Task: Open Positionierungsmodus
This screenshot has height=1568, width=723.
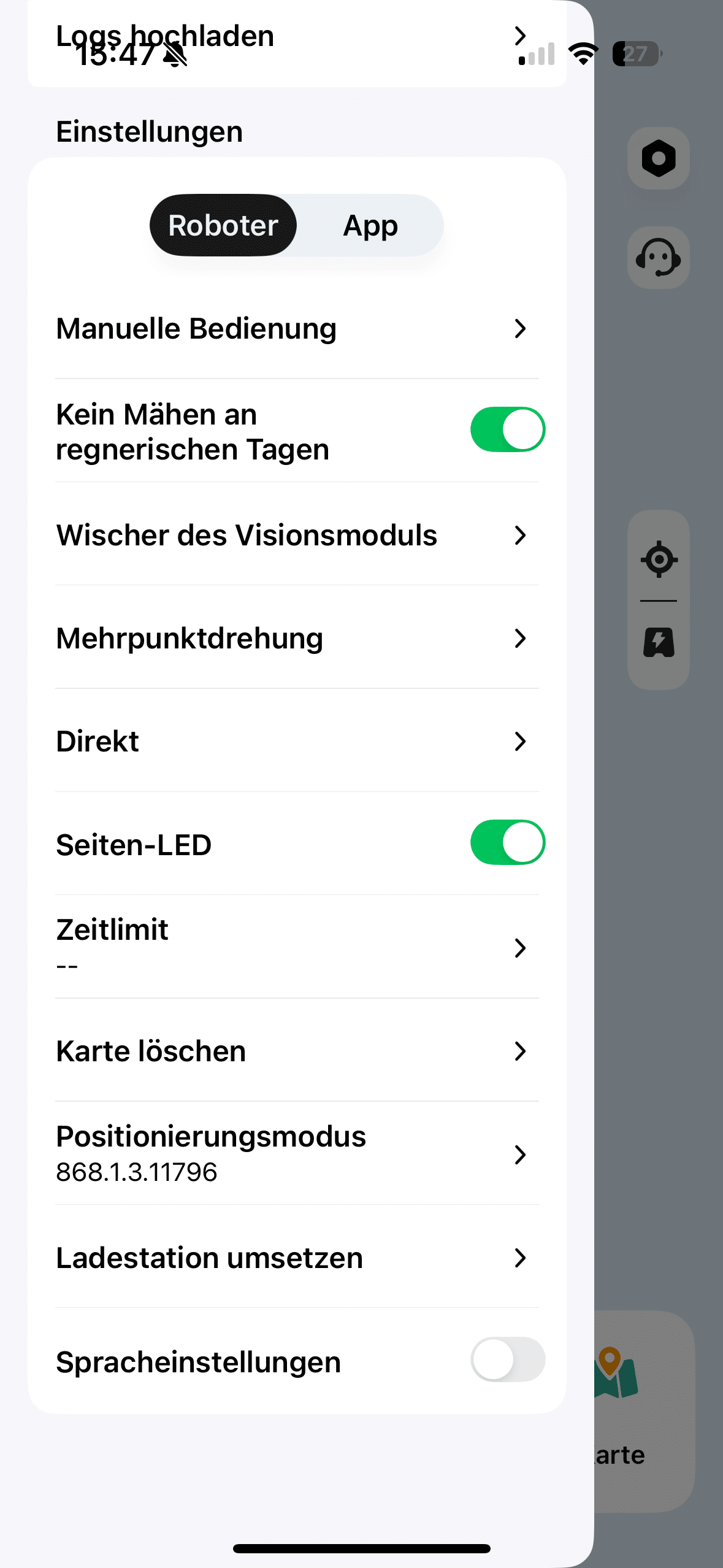Action: [x=297, y=1154]
